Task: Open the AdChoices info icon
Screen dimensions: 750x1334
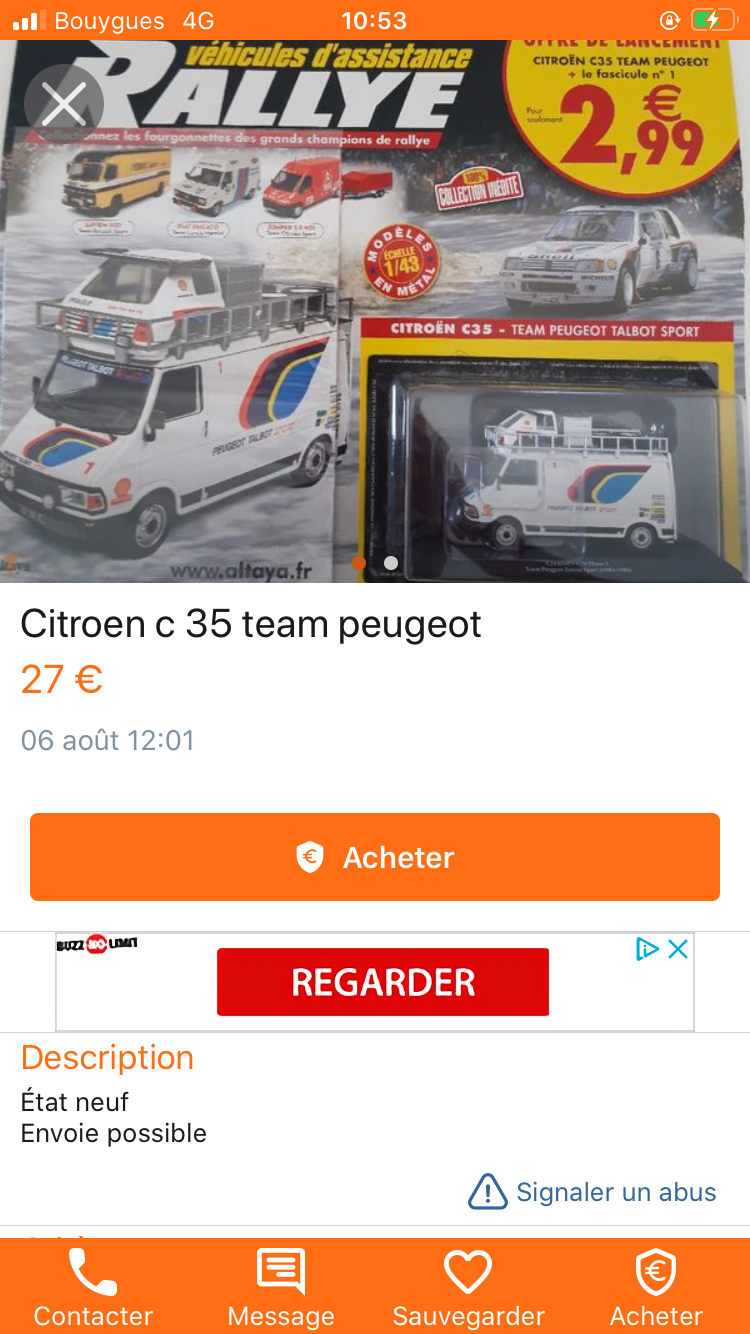Action: (x=647, y=949)
